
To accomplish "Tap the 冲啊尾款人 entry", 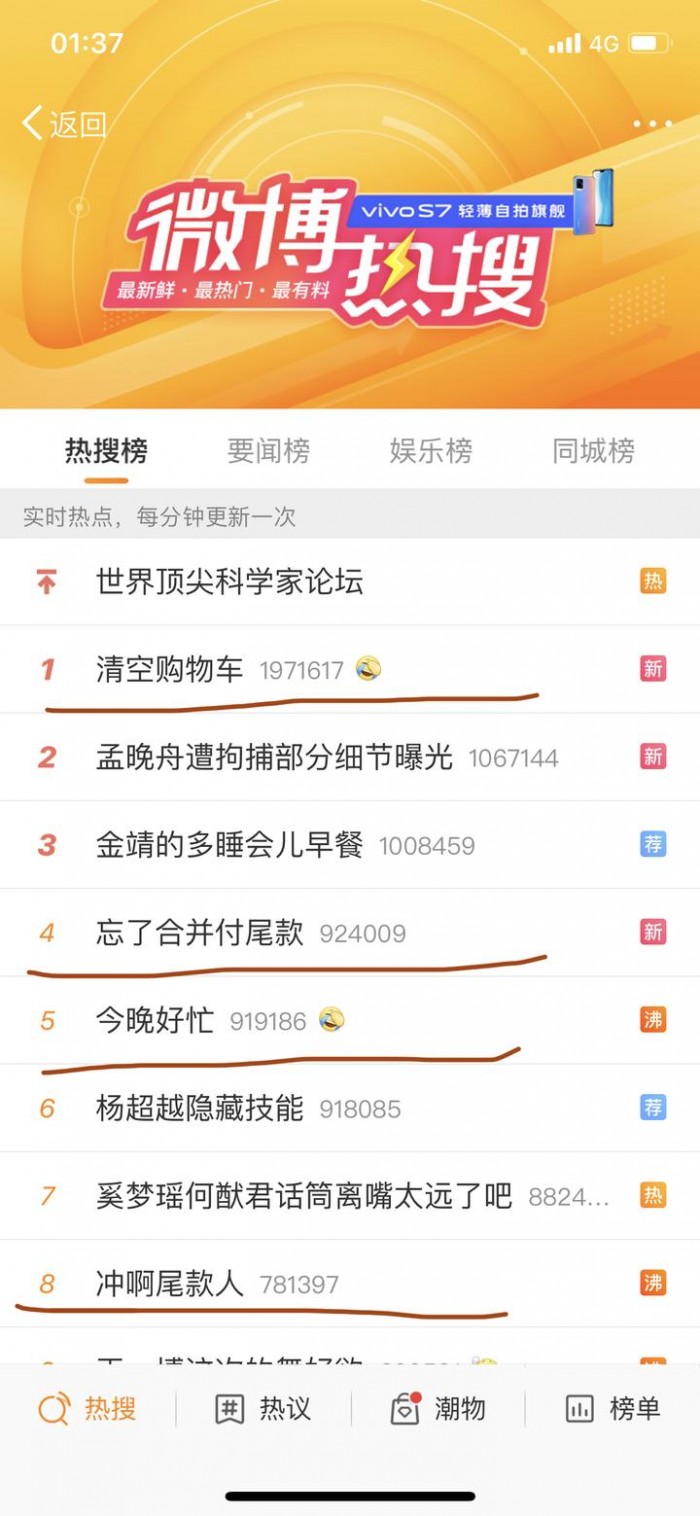I will tap(170, 1284).
